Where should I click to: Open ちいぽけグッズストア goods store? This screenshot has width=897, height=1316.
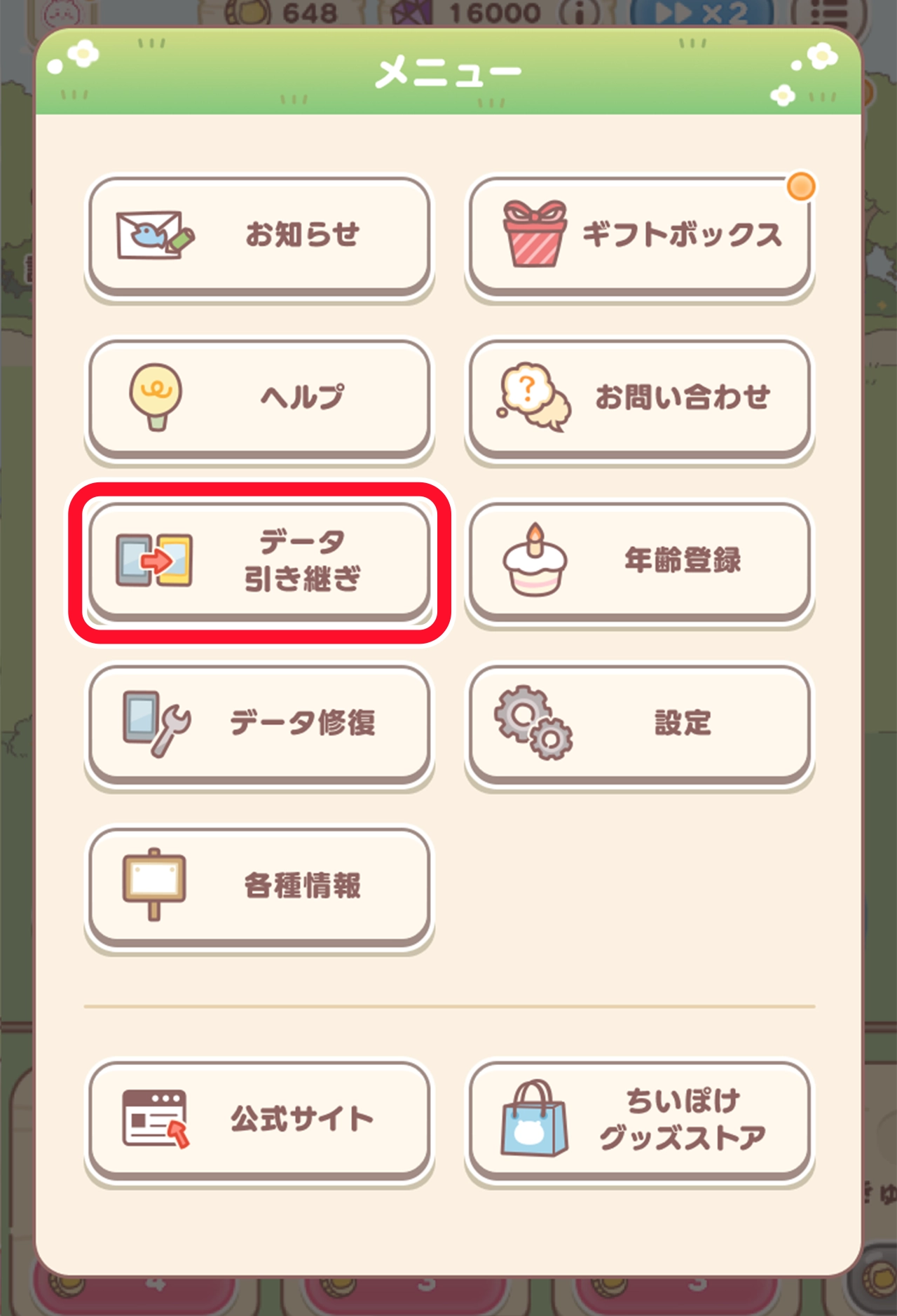coord(639,1119)
